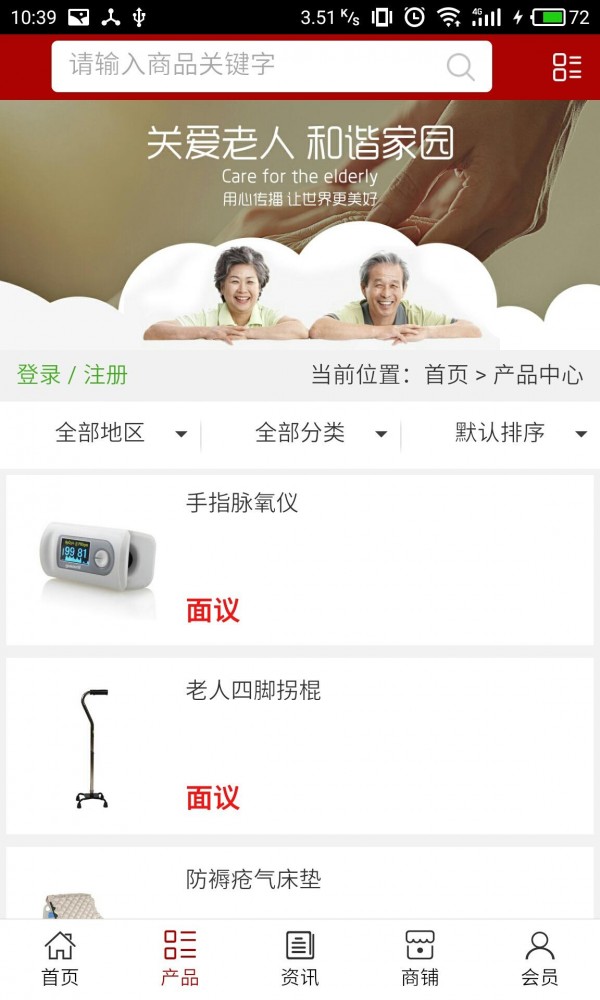The height and width of the screenshot is (1000, 600).
Task: Switch to the 资讯 news tab
Action: click(300, 959)
